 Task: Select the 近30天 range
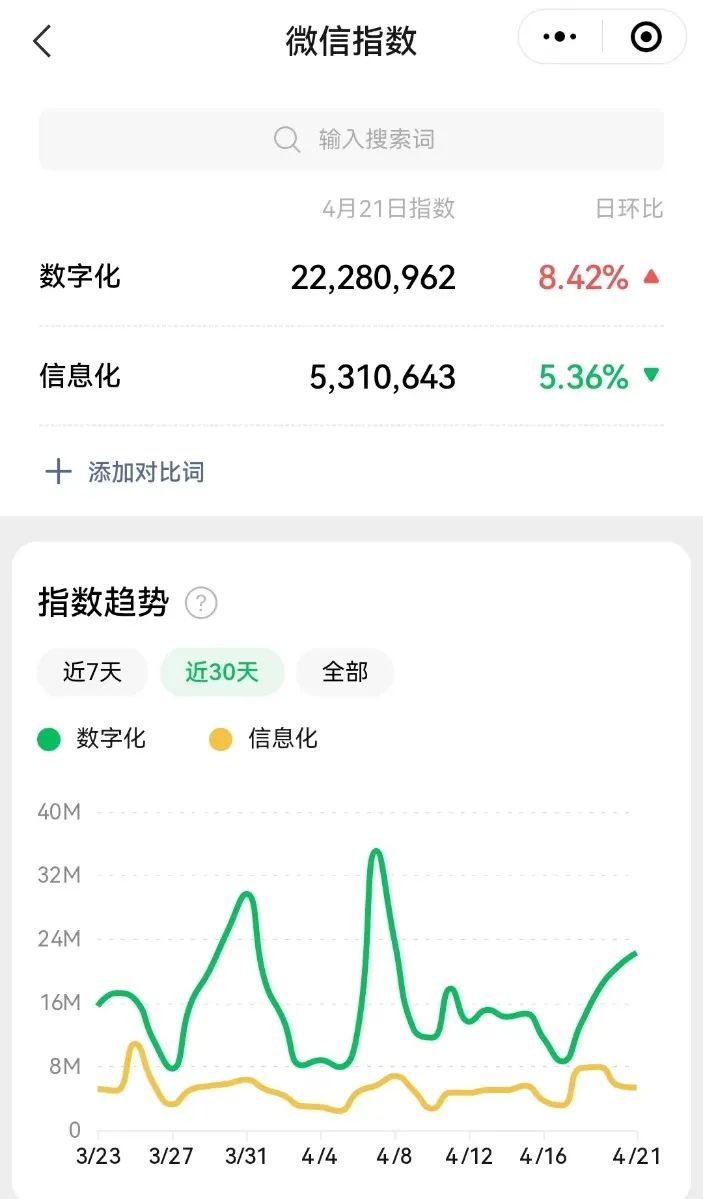pyautogui.click(x=222, y=672)
